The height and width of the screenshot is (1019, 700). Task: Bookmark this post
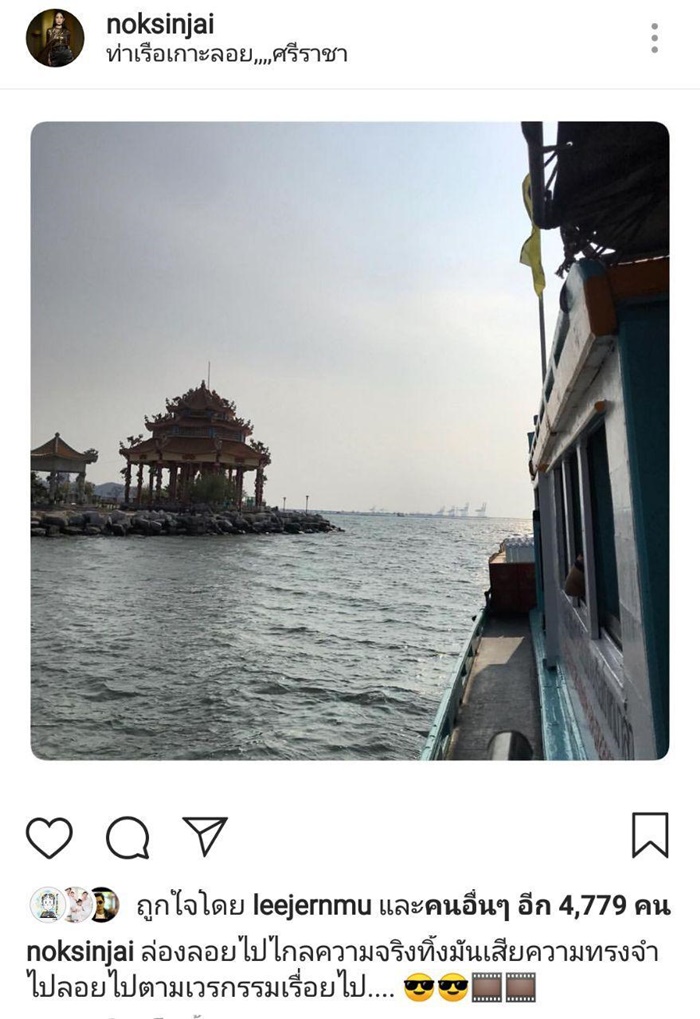pyautogui.click(x=650, y=835)
